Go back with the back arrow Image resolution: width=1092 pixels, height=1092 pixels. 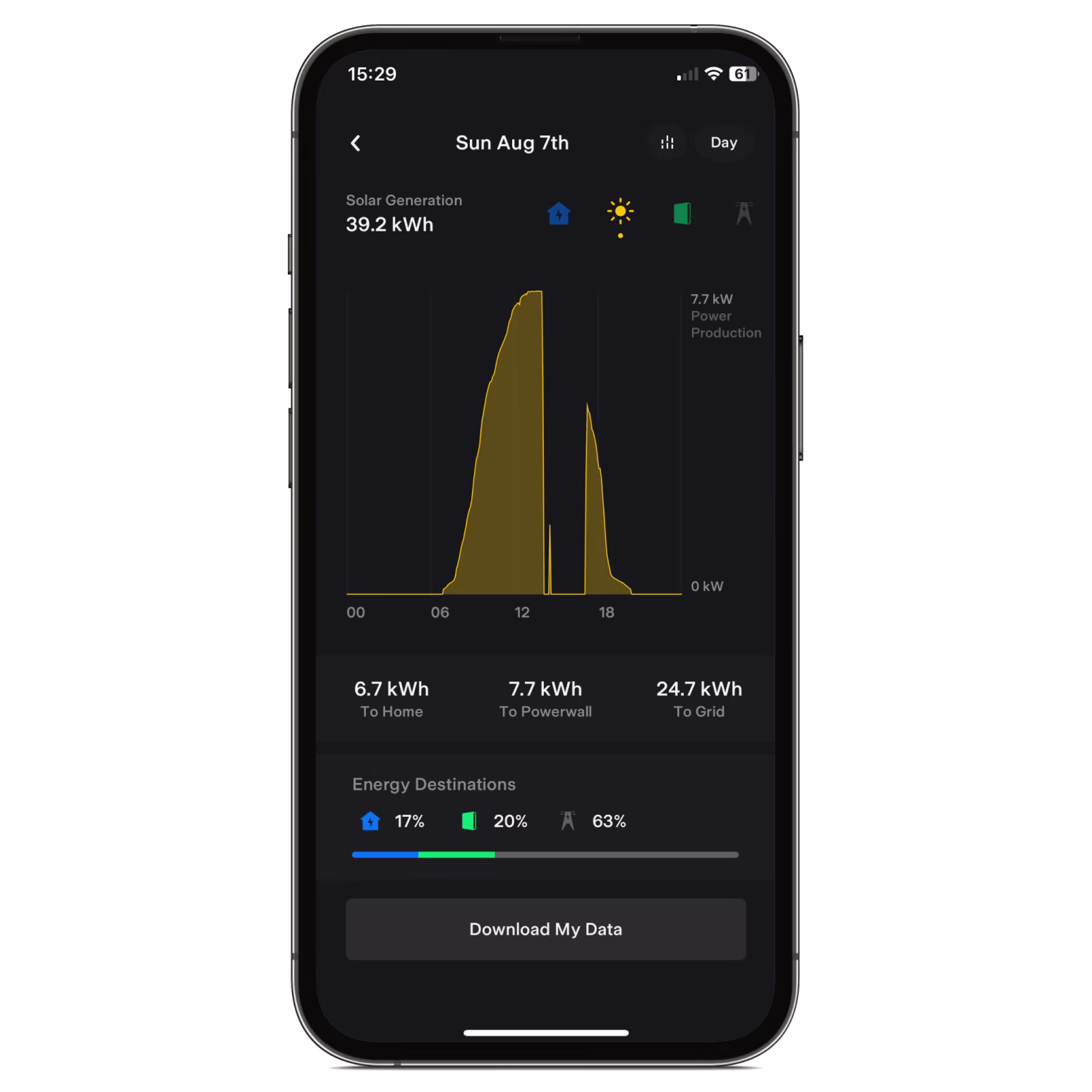tap(356, 143)
